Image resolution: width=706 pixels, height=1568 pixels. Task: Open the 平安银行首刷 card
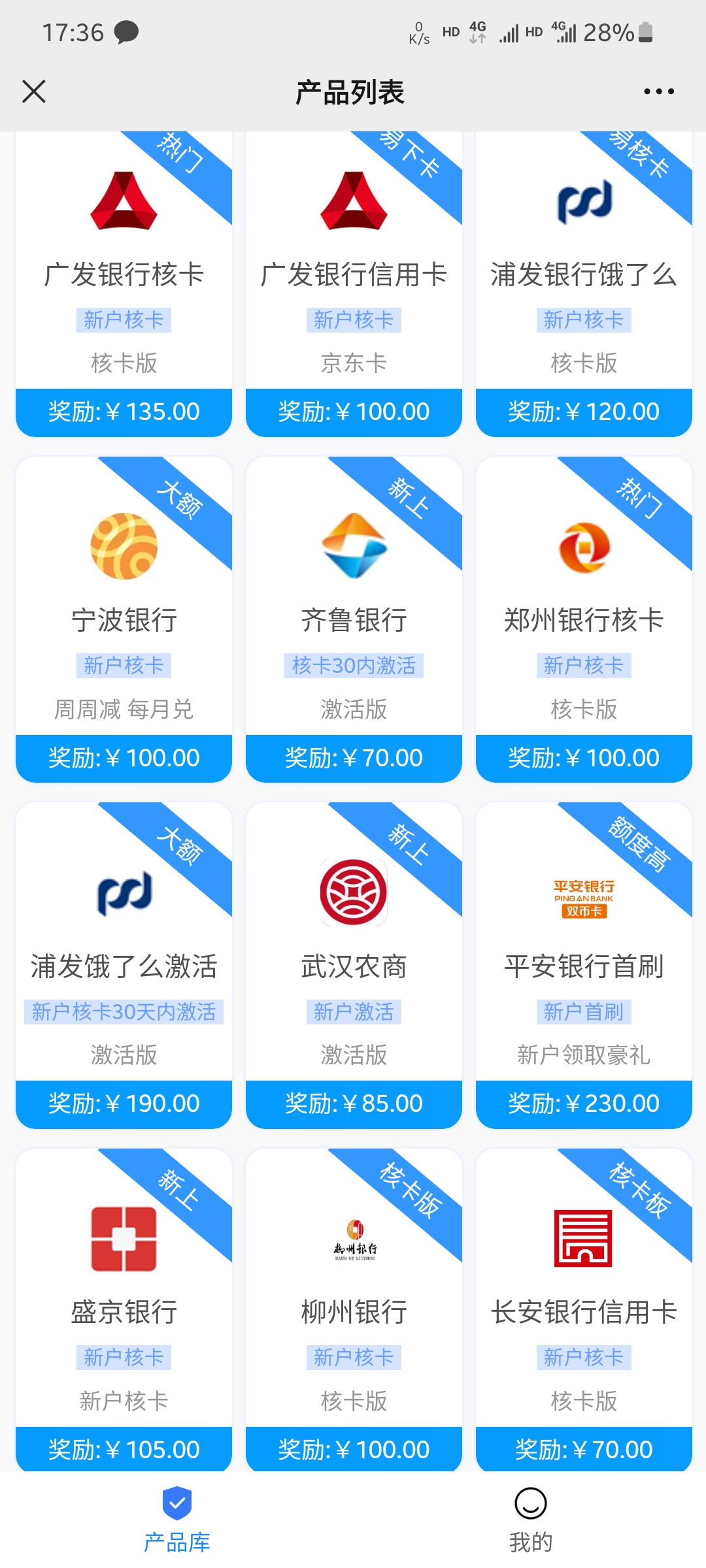(x=584, y=965)
